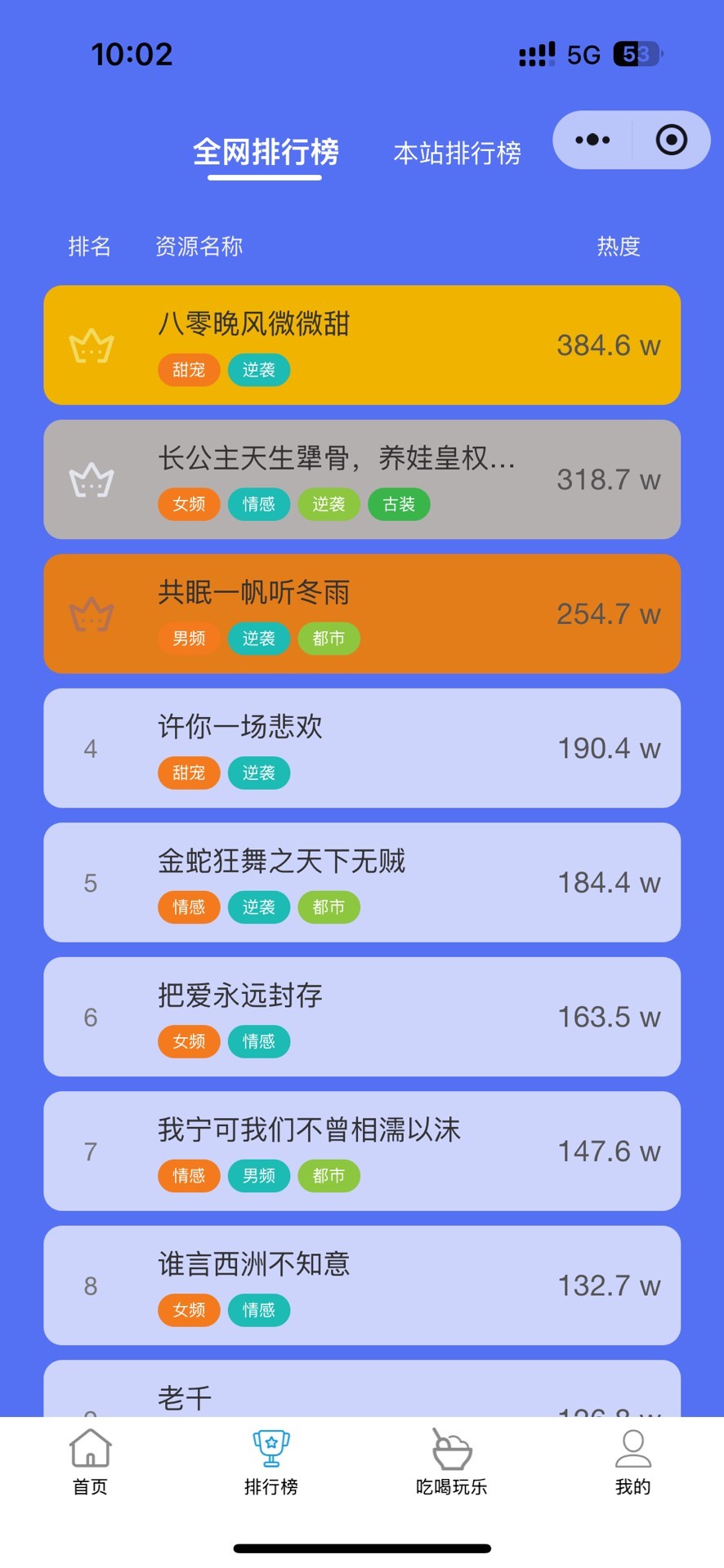Open the 我的 profile tab

(632, 1462)
